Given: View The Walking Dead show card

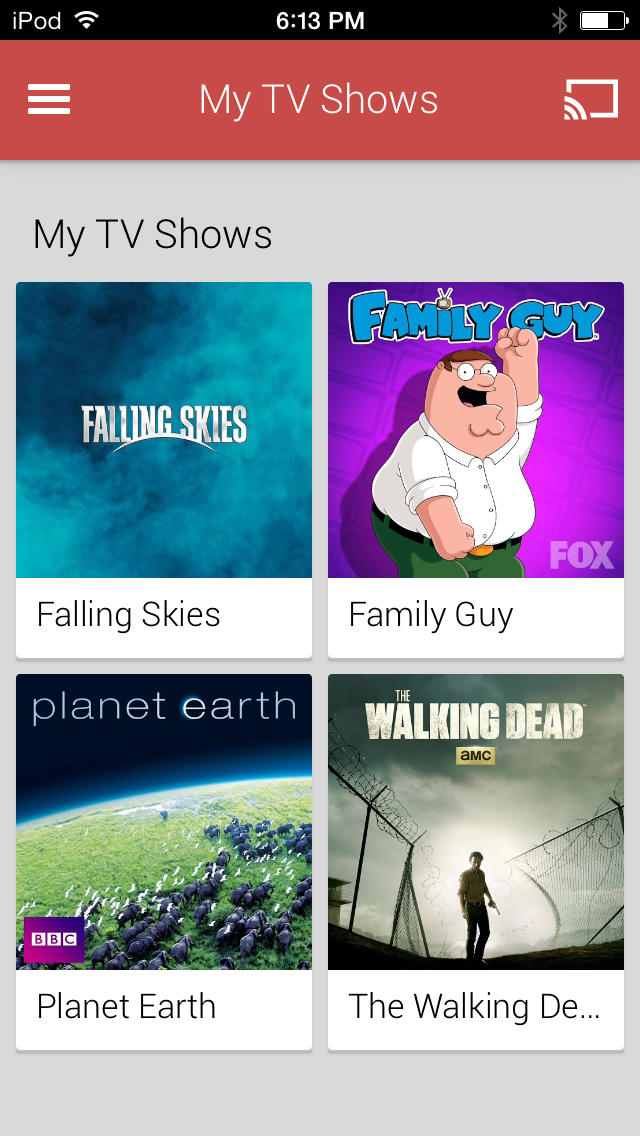Looking at the screenshot, I should pyautogui.click(x=476, y=862).
